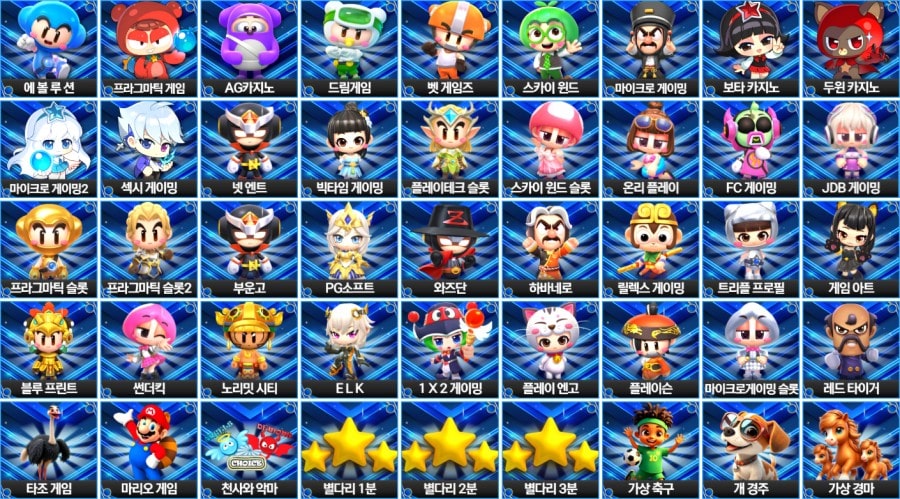The width and height of the screenshot is (900, 499).
Task: Open the 섹시 게이밍 tile
Action: point(149,148)
